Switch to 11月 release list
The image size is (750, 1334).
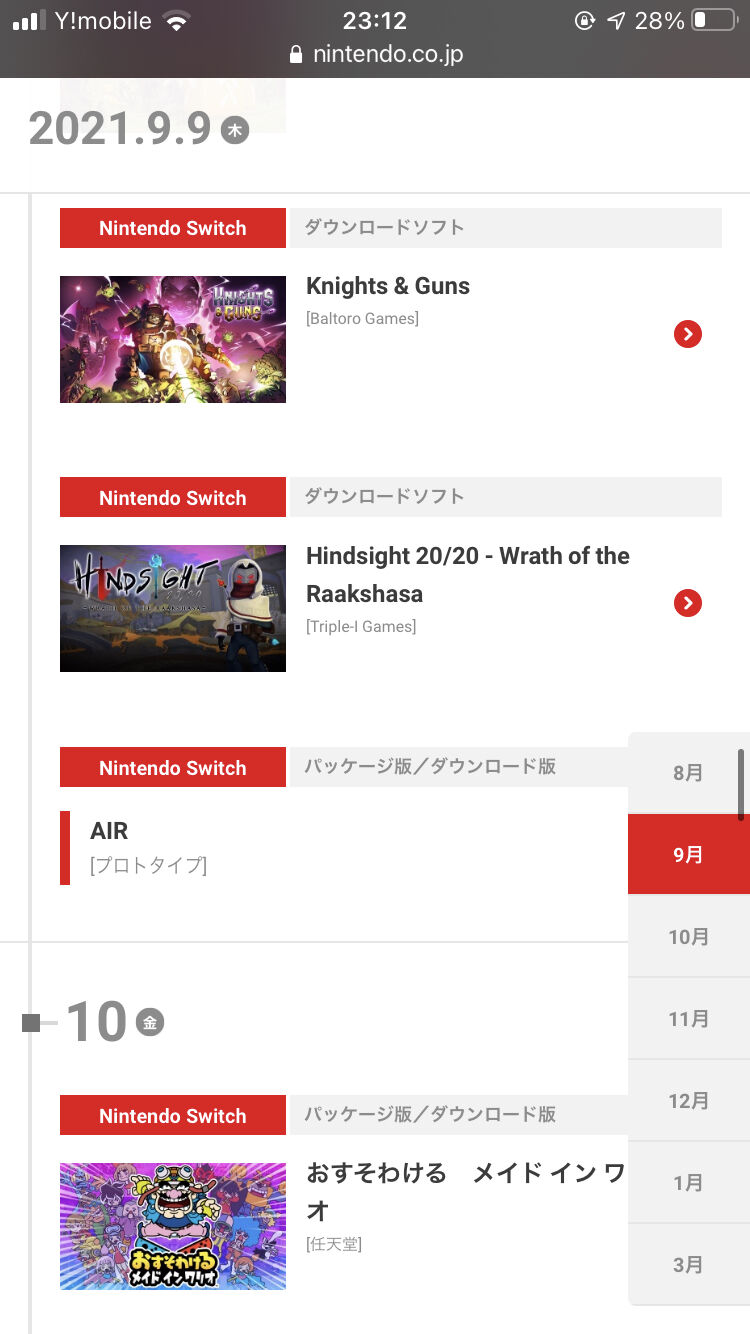(688, 1019)
